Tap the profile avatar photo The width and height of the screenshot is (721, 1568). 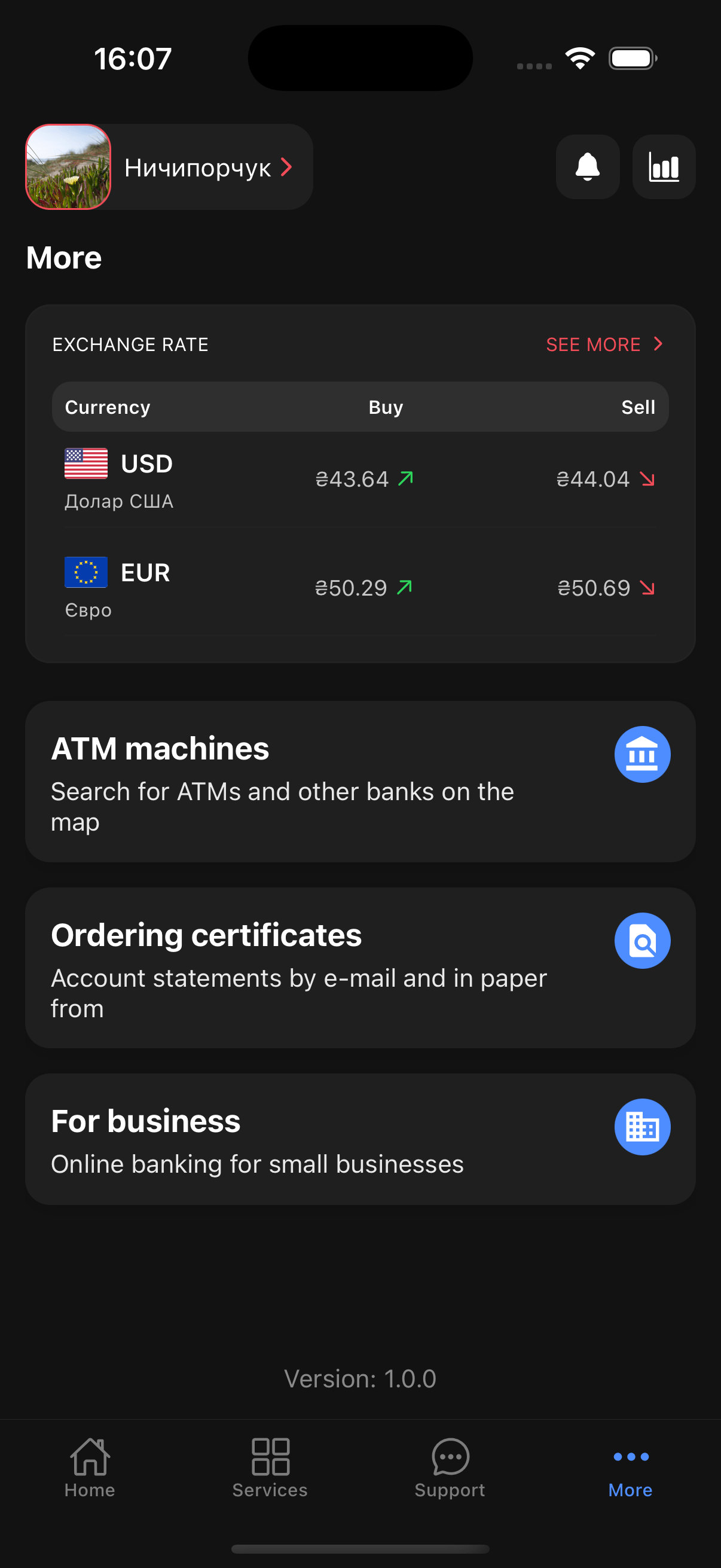pos(68,167)
